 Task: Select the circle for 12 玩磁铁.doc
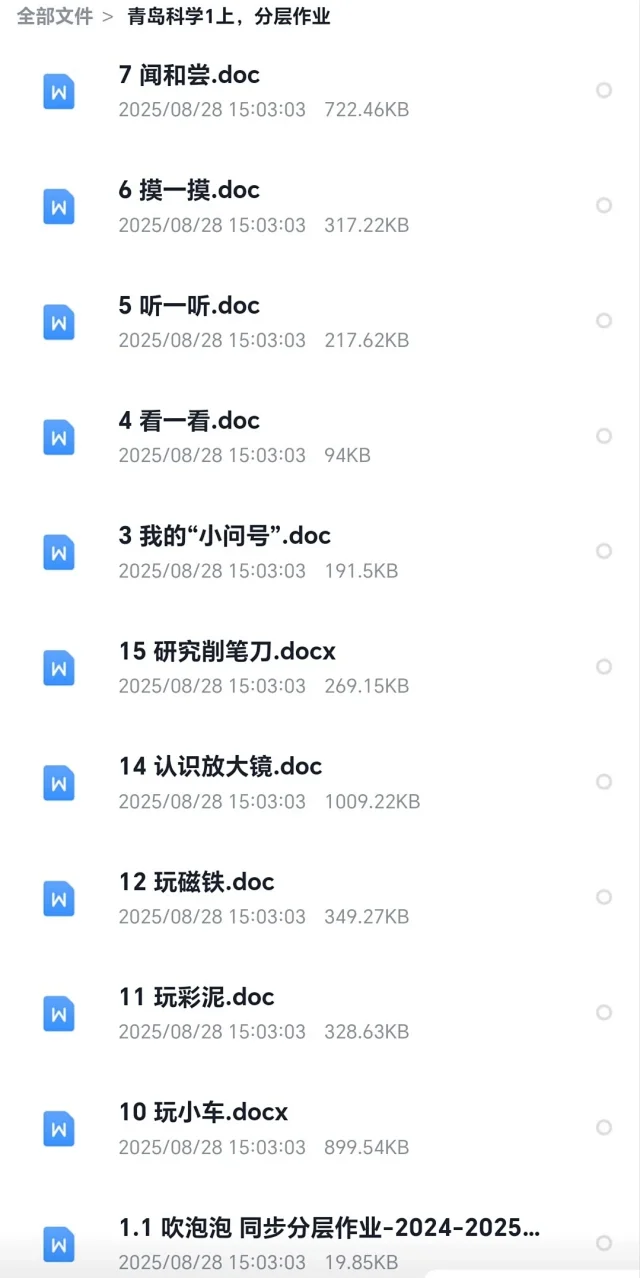[604, 897]
